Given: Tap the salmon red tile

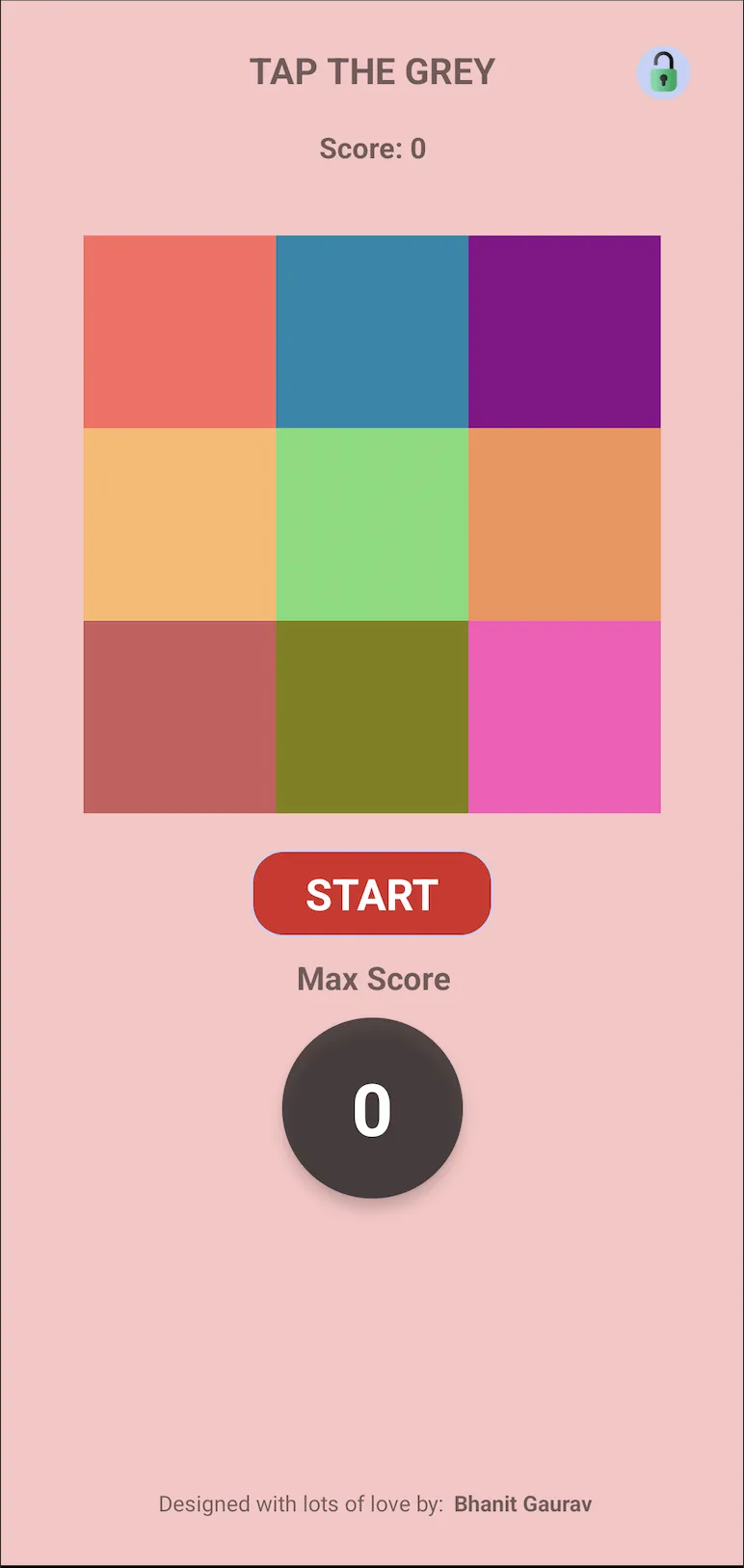Looking at the screenshot, I should click(179, 332).
